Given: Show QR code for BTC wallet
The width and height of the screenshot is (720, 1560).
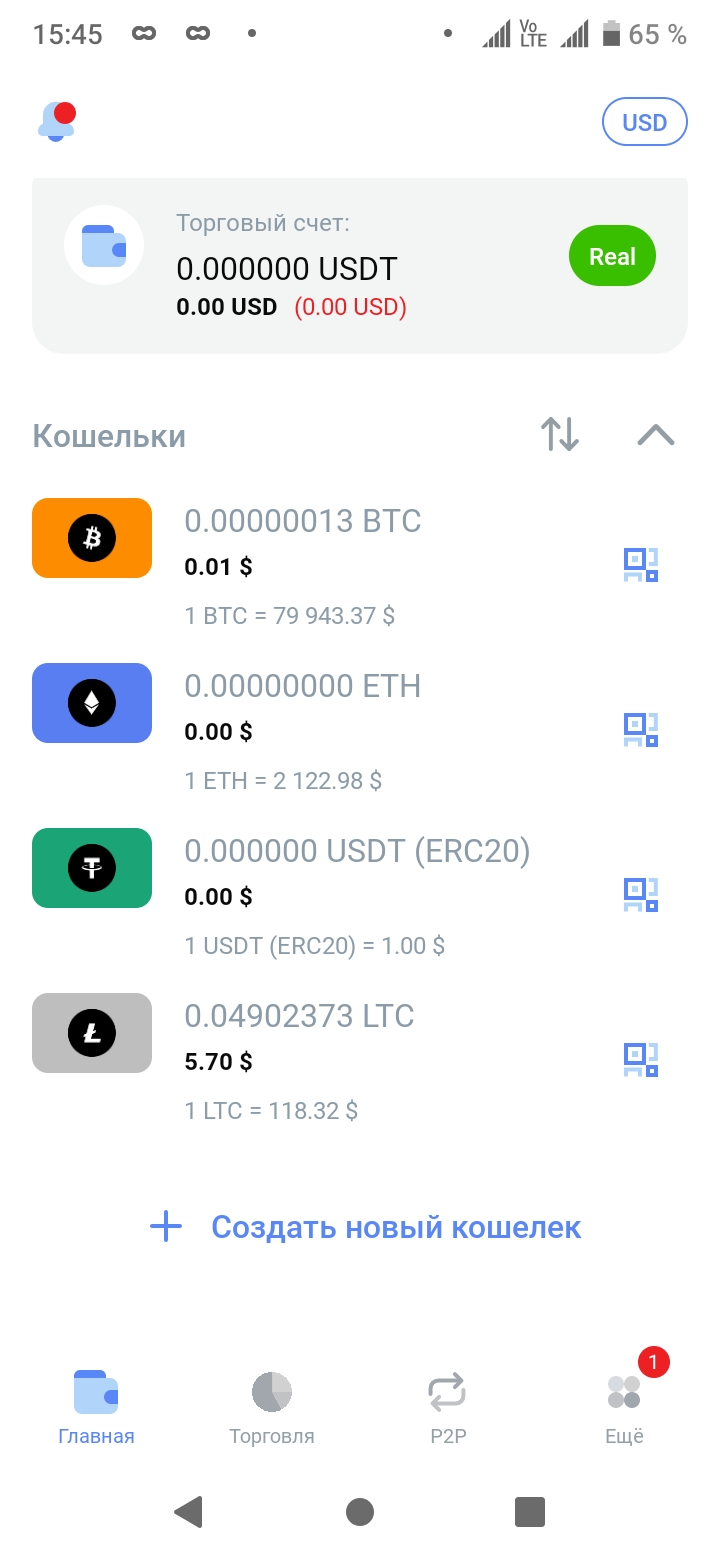Looking at the screenshot, I should coord(641,565).
